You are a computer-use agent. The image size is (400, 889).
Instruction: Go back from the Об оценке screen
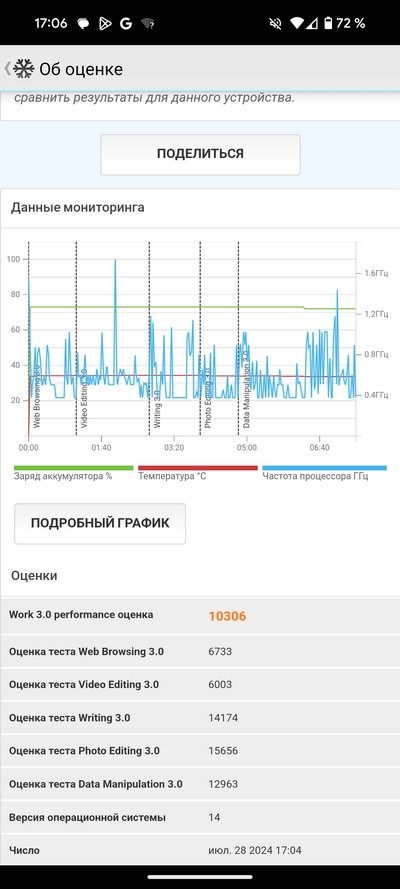tap(8, 69)
